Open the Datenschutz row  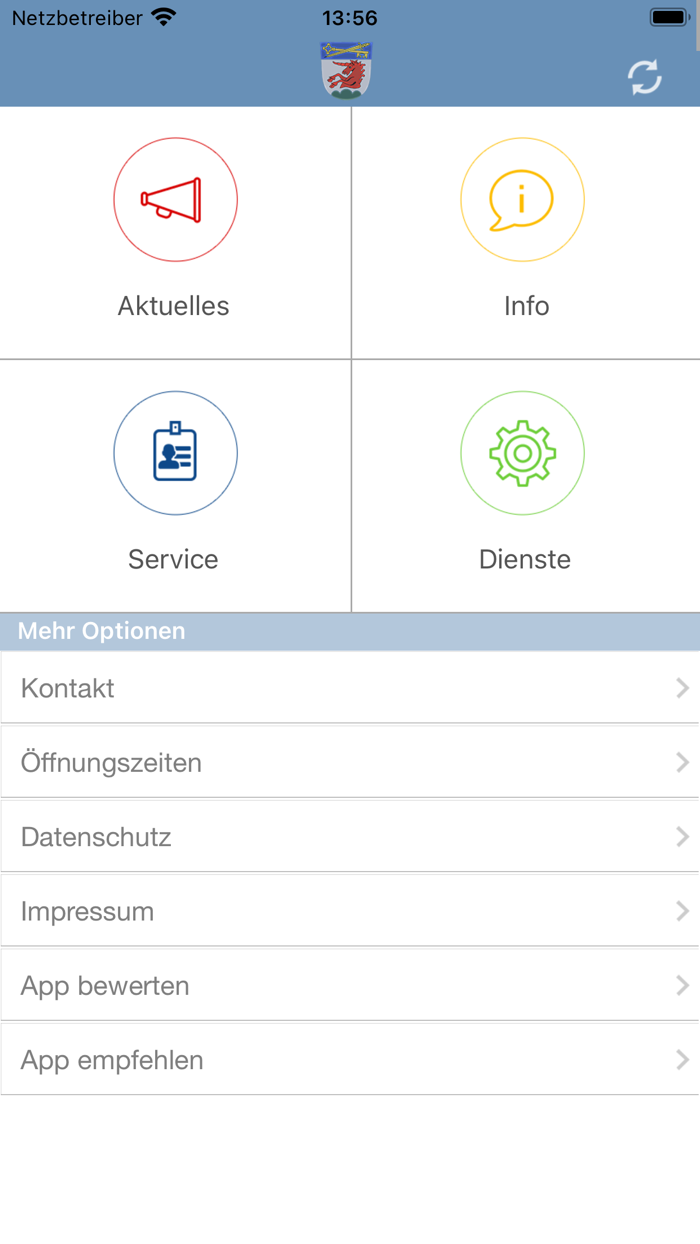point(350,836)
